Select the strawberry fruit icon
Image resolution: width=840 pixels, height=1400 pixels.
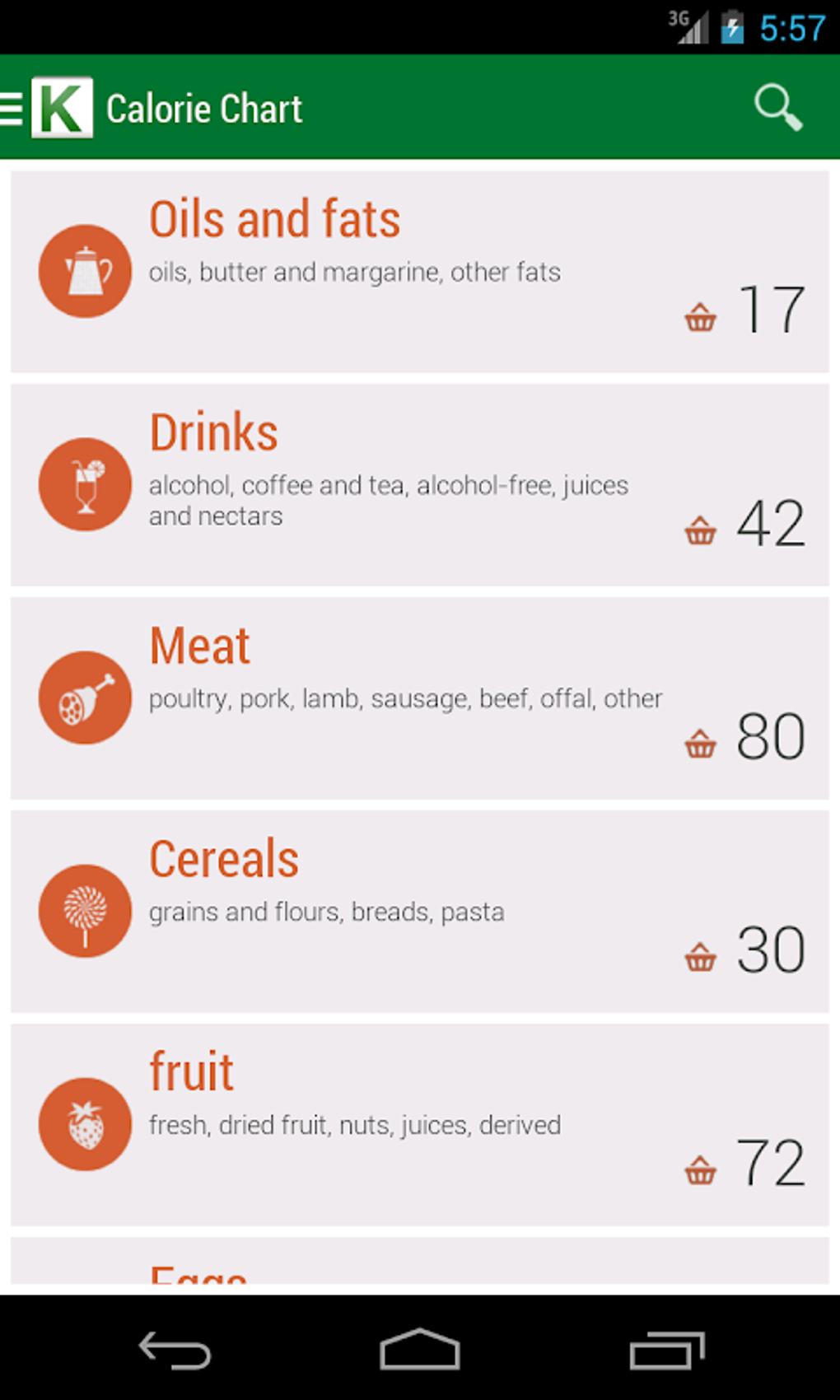point(85,1123)
